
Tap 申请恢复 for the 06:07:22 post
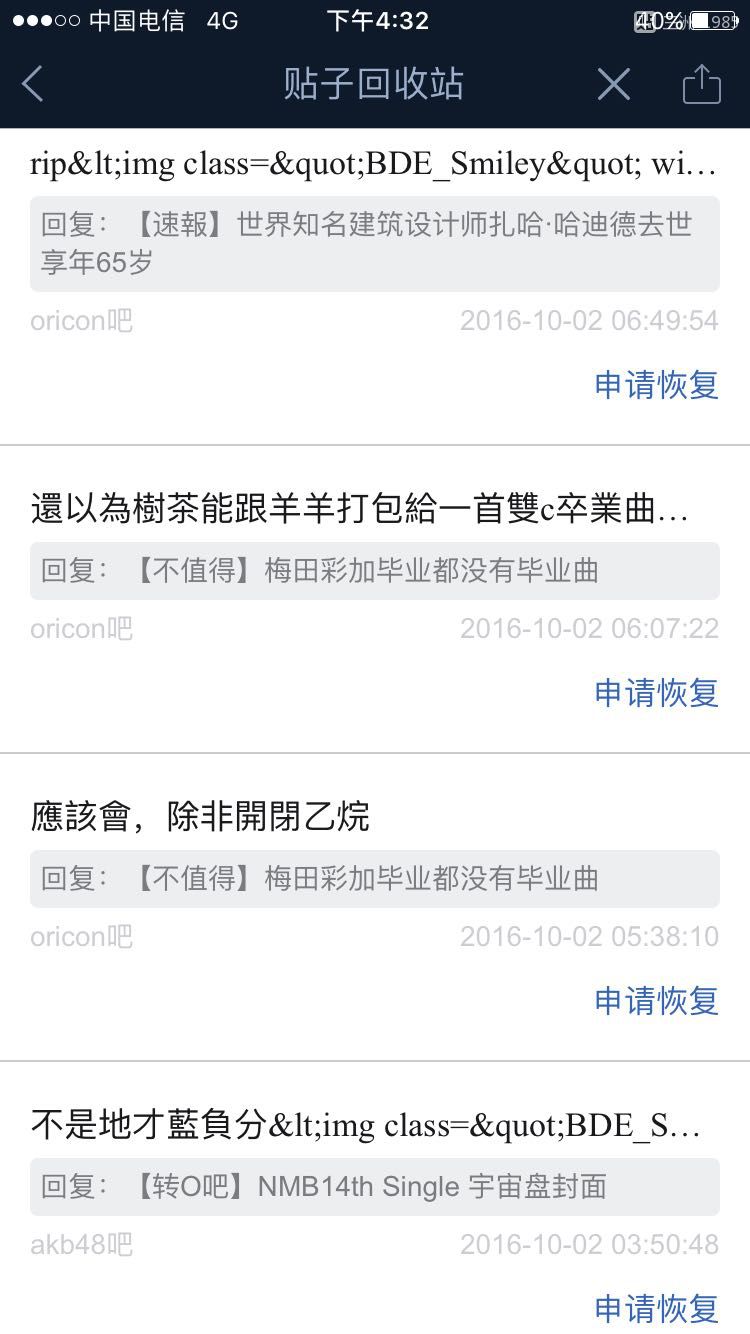tap(657, 693)
